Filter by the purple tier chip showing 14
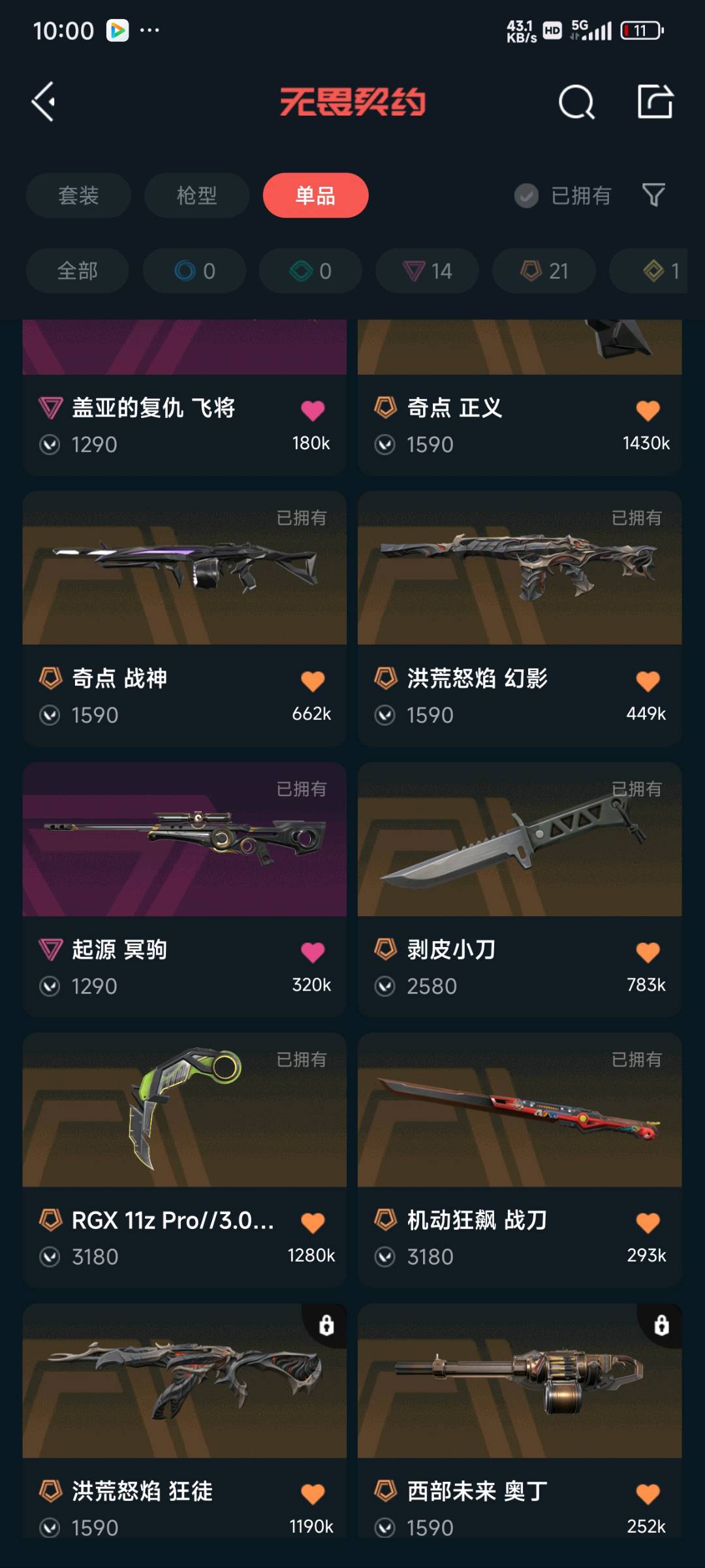The height and width of the screenshot is (1568, 705). pos(427,270)
